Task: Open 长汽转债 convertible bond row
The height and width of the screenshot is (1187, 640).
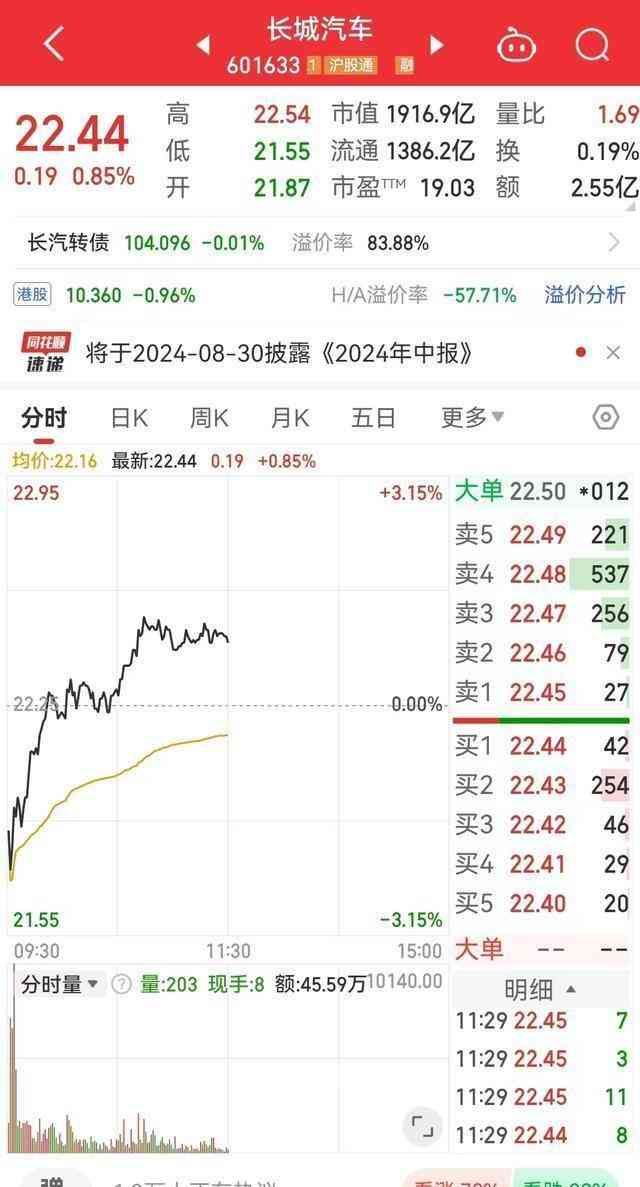Action: (x=320, y=243)
